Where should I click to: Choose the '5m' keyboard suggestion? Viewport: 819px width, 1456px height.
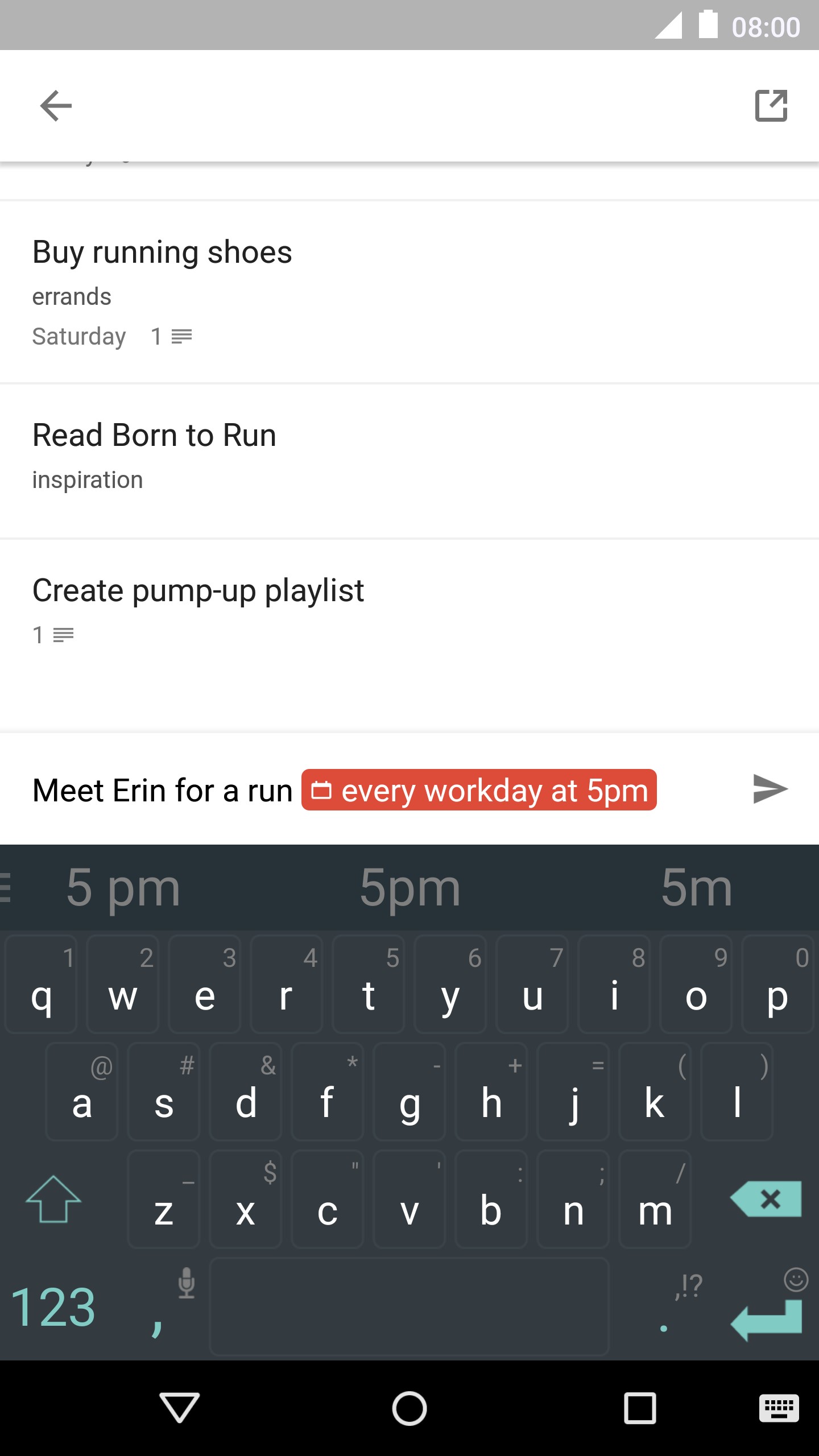point(696,888)
